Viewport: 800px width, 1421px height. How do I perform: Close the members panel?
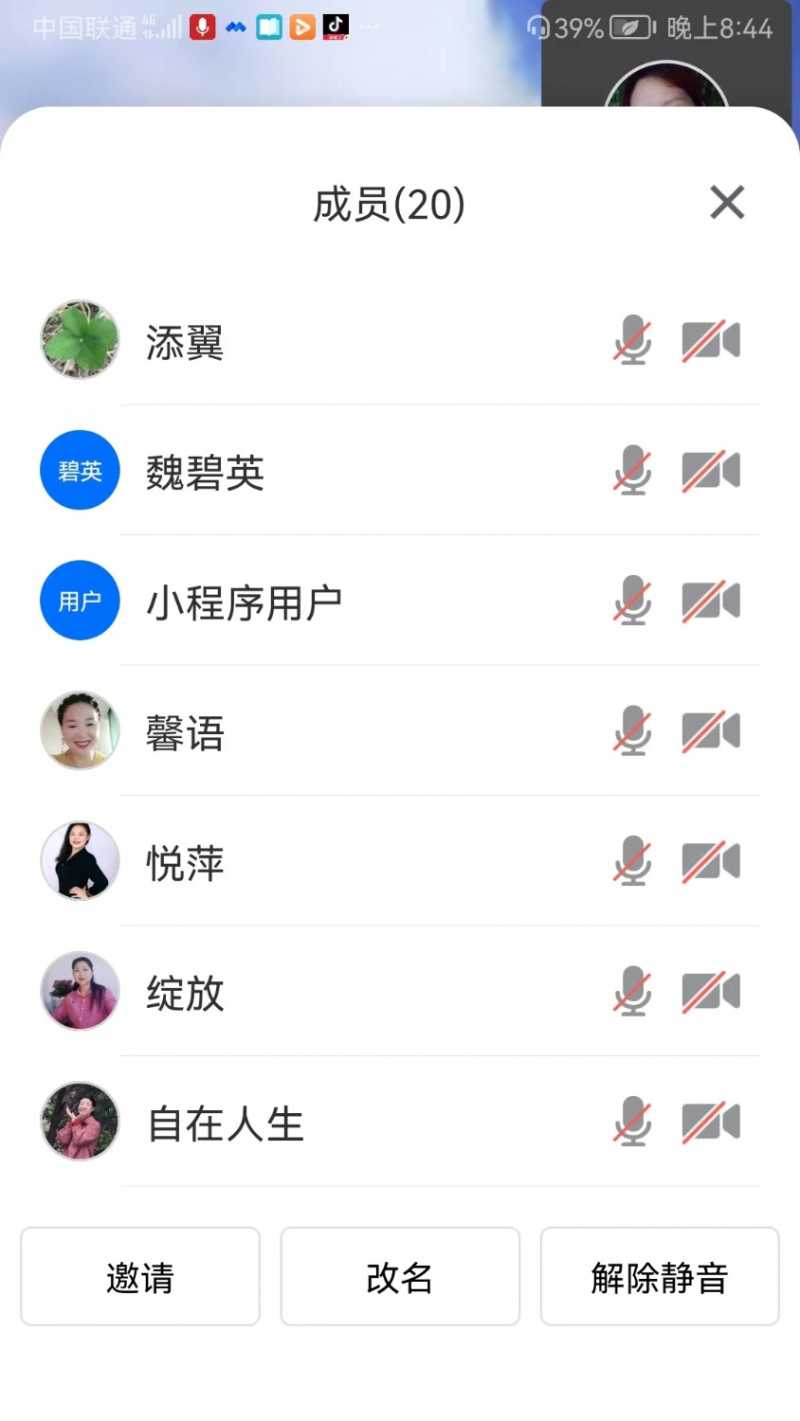727,203
